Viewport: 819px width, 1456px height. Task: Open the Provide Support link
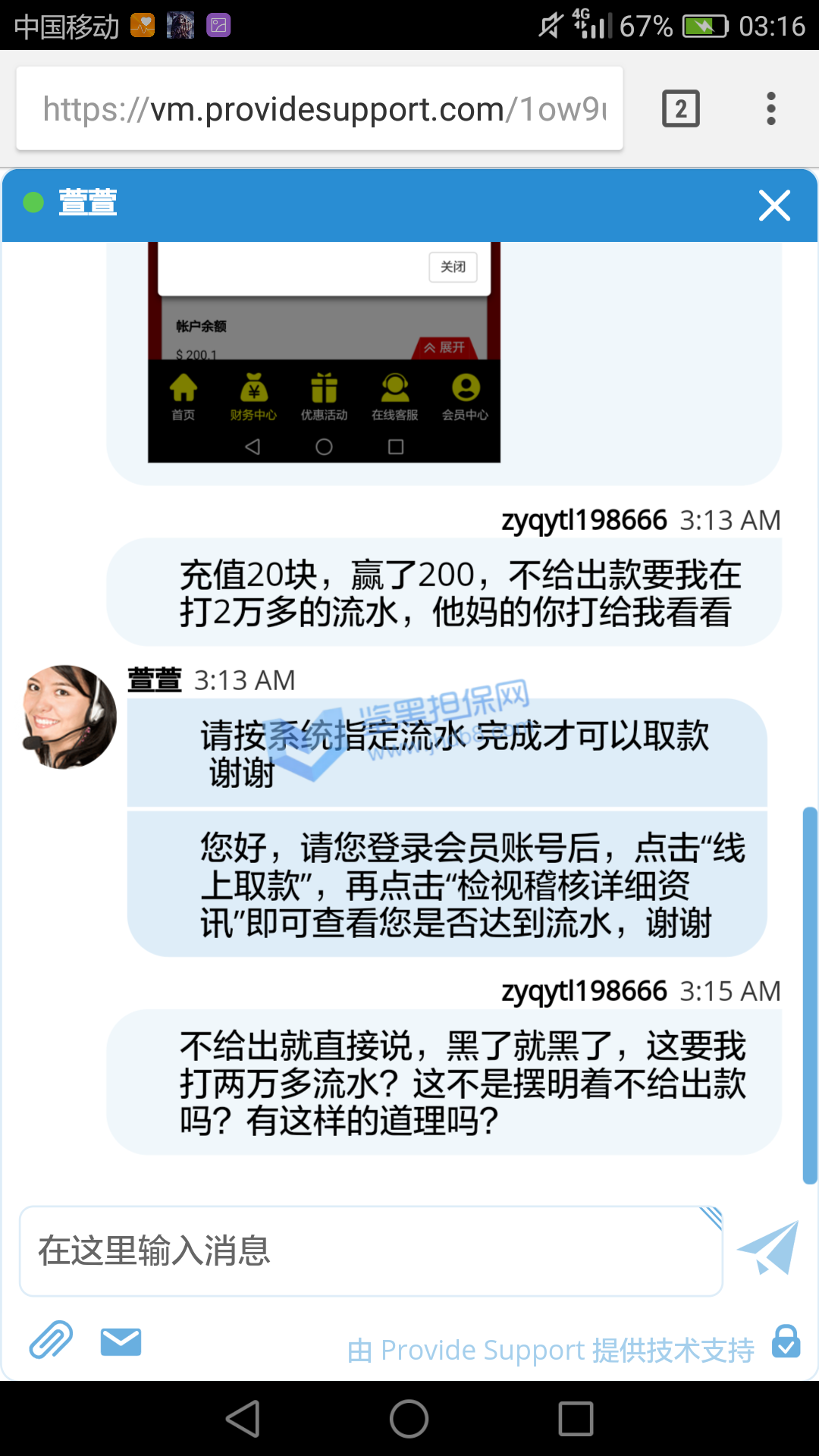(x=551, y=1350)
